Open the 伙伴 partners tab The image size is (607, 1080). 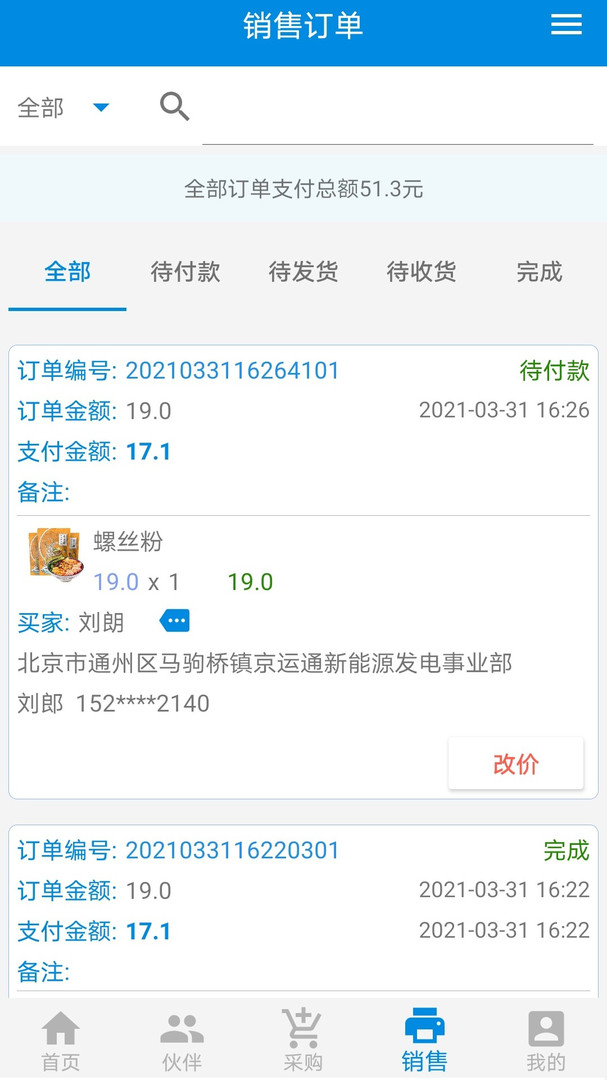[182, 1040]
